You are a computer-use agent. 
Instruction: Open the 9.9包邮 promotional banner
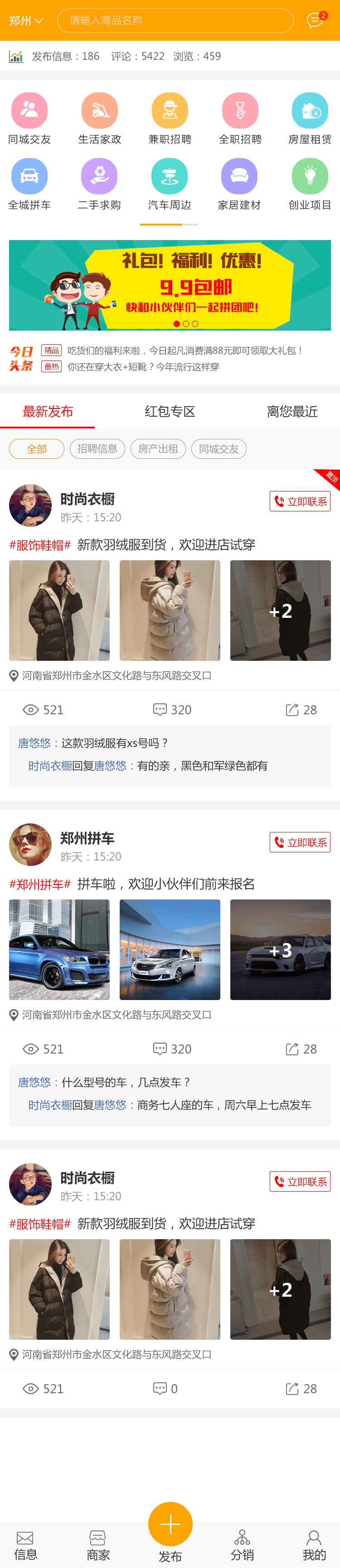170,285
